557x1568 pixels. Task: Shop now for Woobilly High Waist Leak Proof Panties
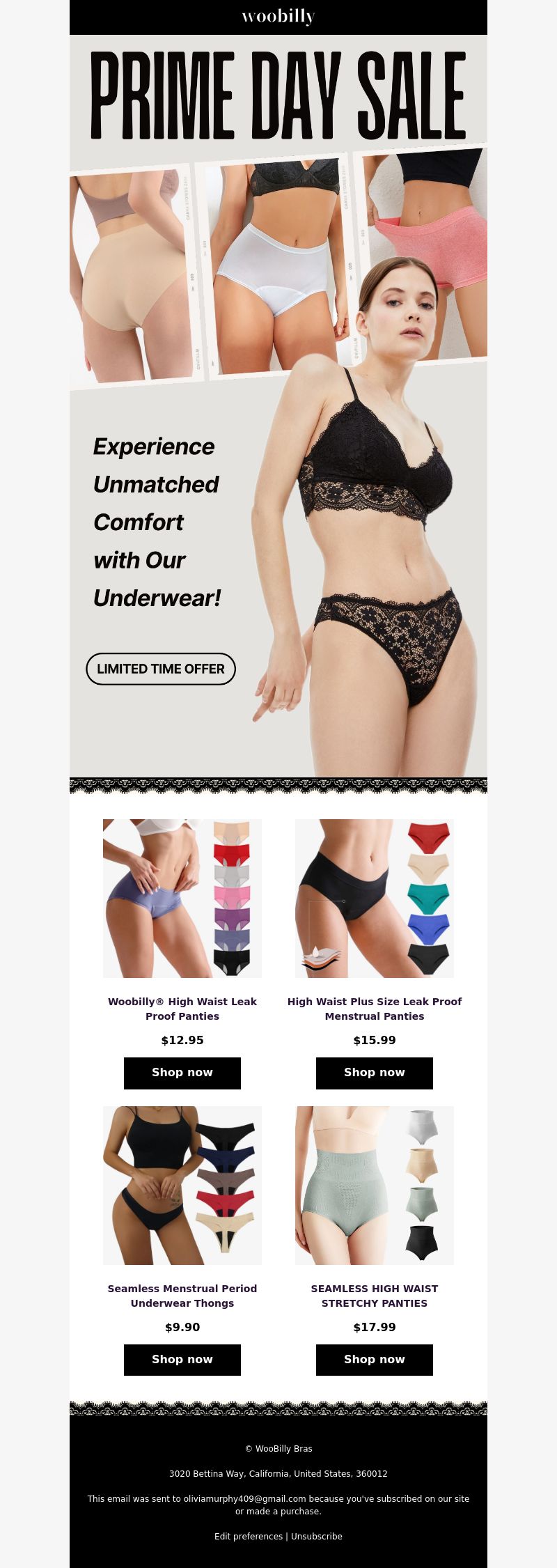(182, 1073)
